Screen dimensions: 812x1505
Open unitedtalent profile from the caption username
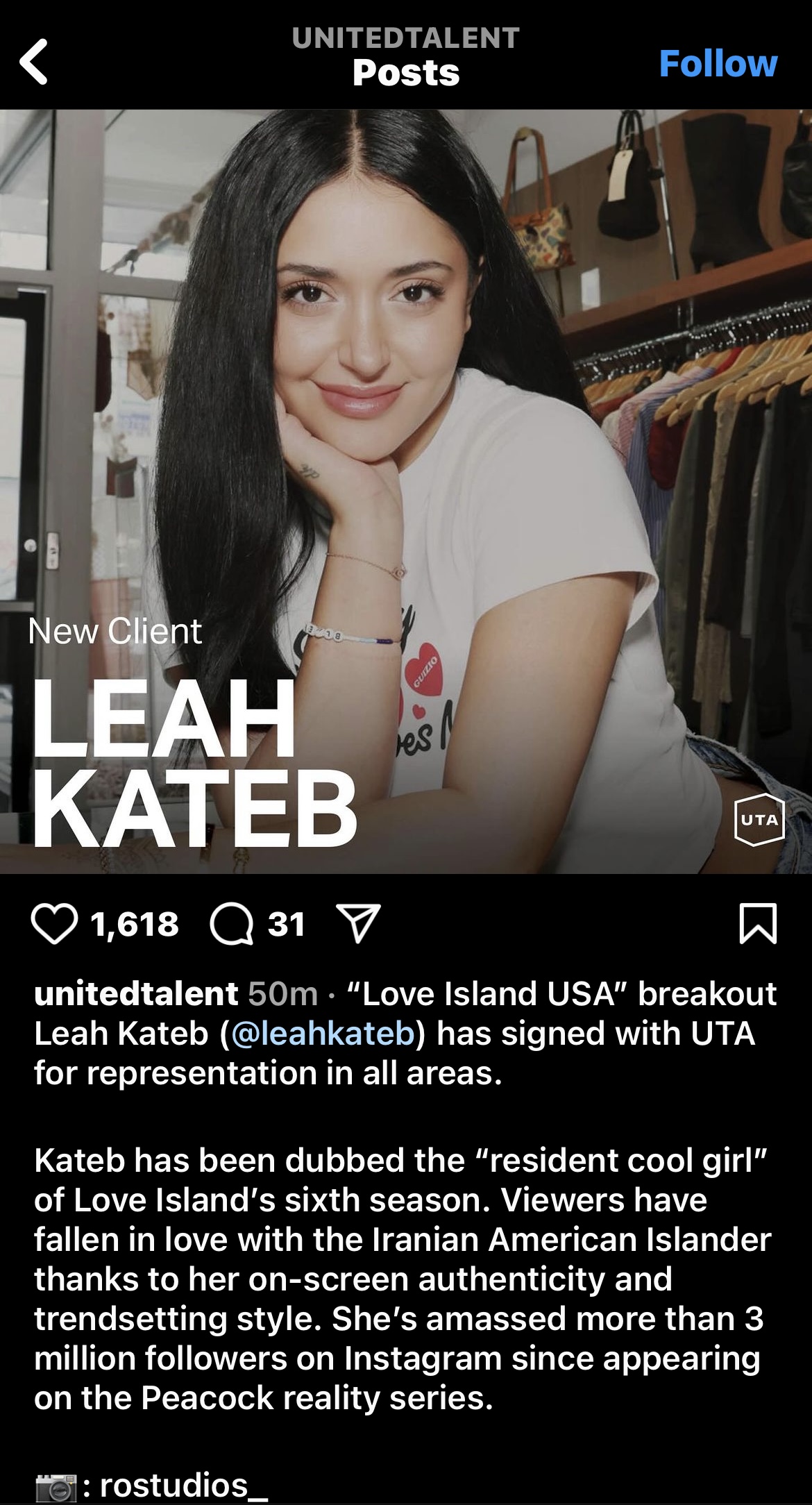click(x=136, y=993)
